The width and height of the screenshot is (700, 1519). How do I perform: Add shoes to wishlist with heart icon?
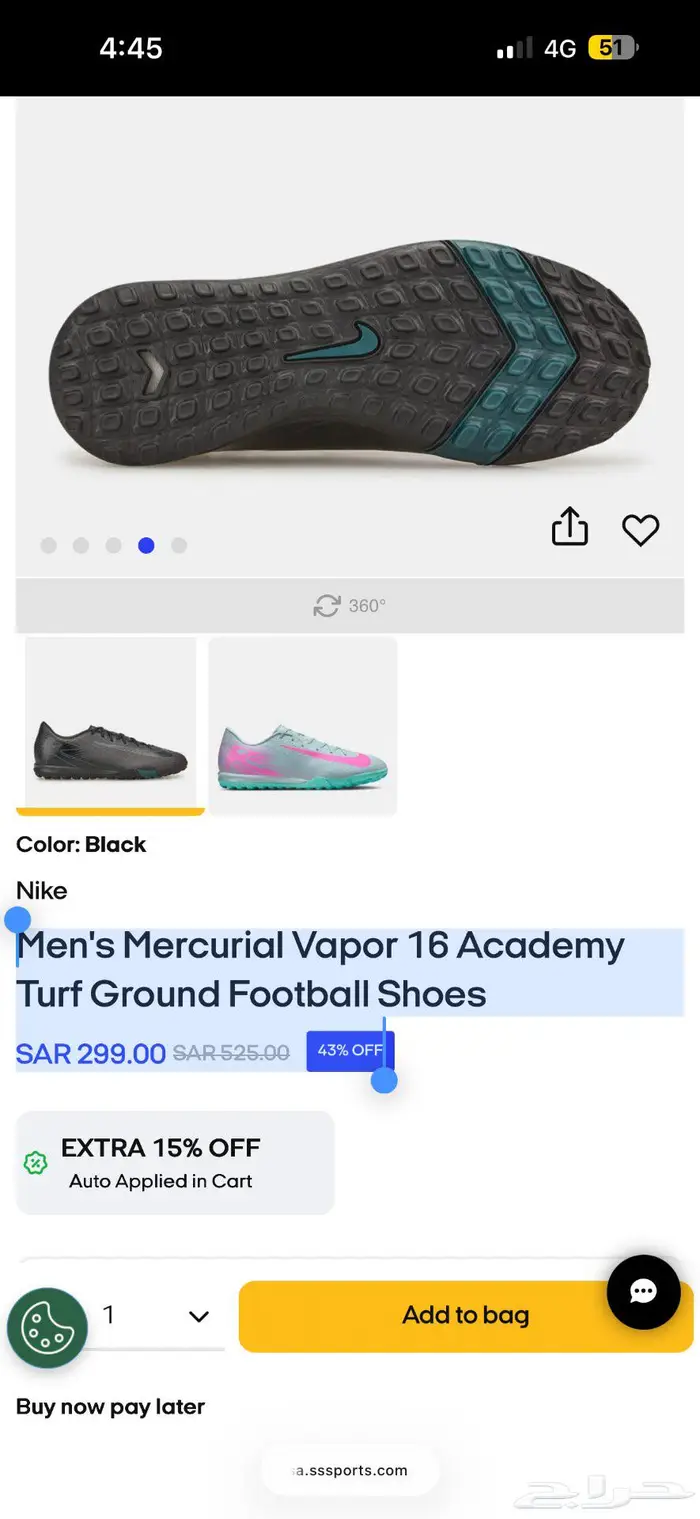coord(640,529)
